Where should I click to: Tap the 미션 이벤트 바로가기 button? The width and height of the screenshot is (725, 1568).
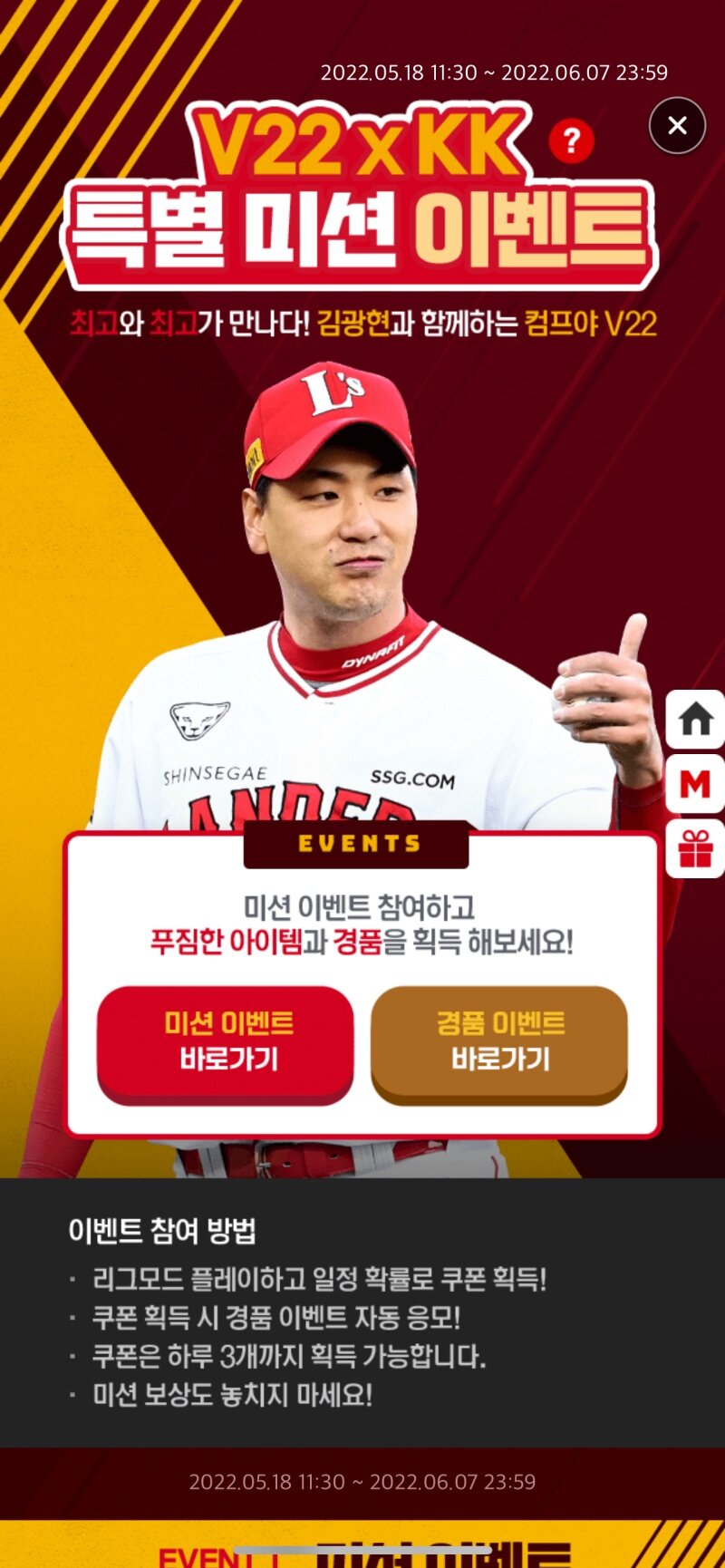(x=225, y=1044)
